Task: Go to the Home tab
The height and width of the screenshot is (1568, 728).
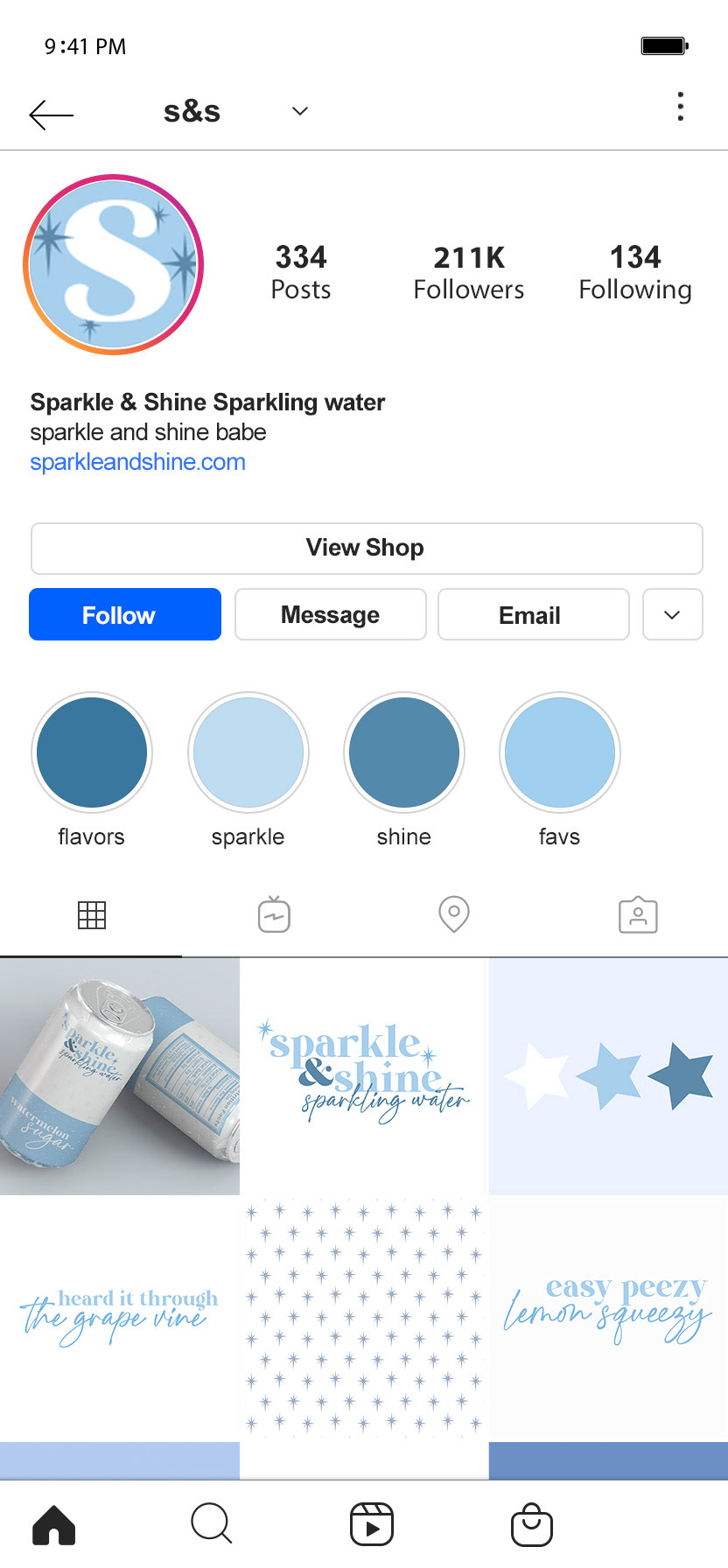Action: click(54, 1525)
